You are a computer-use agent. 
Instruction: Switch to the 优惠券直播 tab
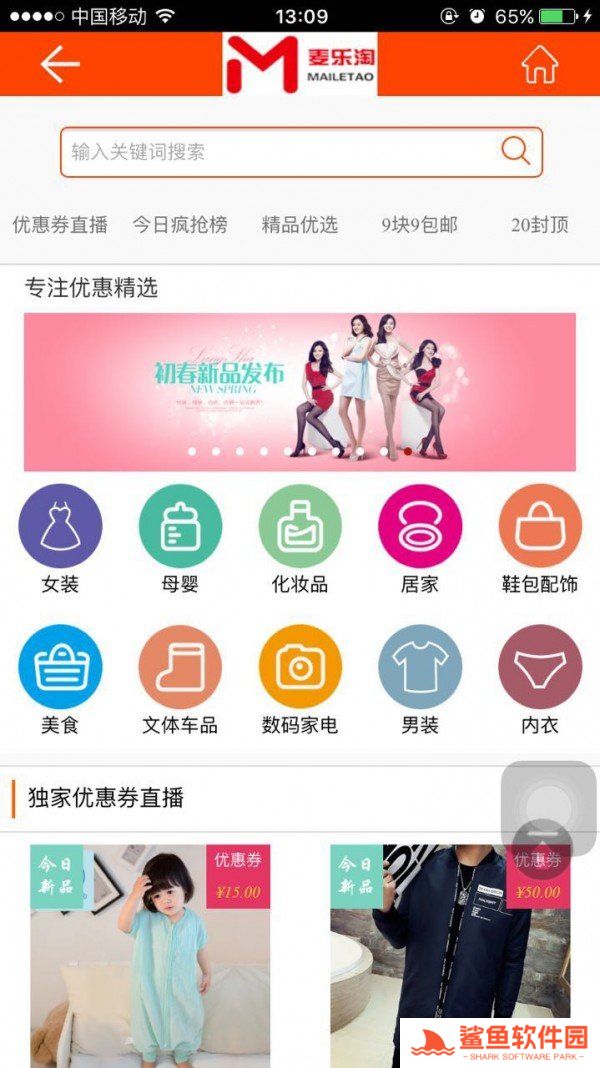[60, 225]
